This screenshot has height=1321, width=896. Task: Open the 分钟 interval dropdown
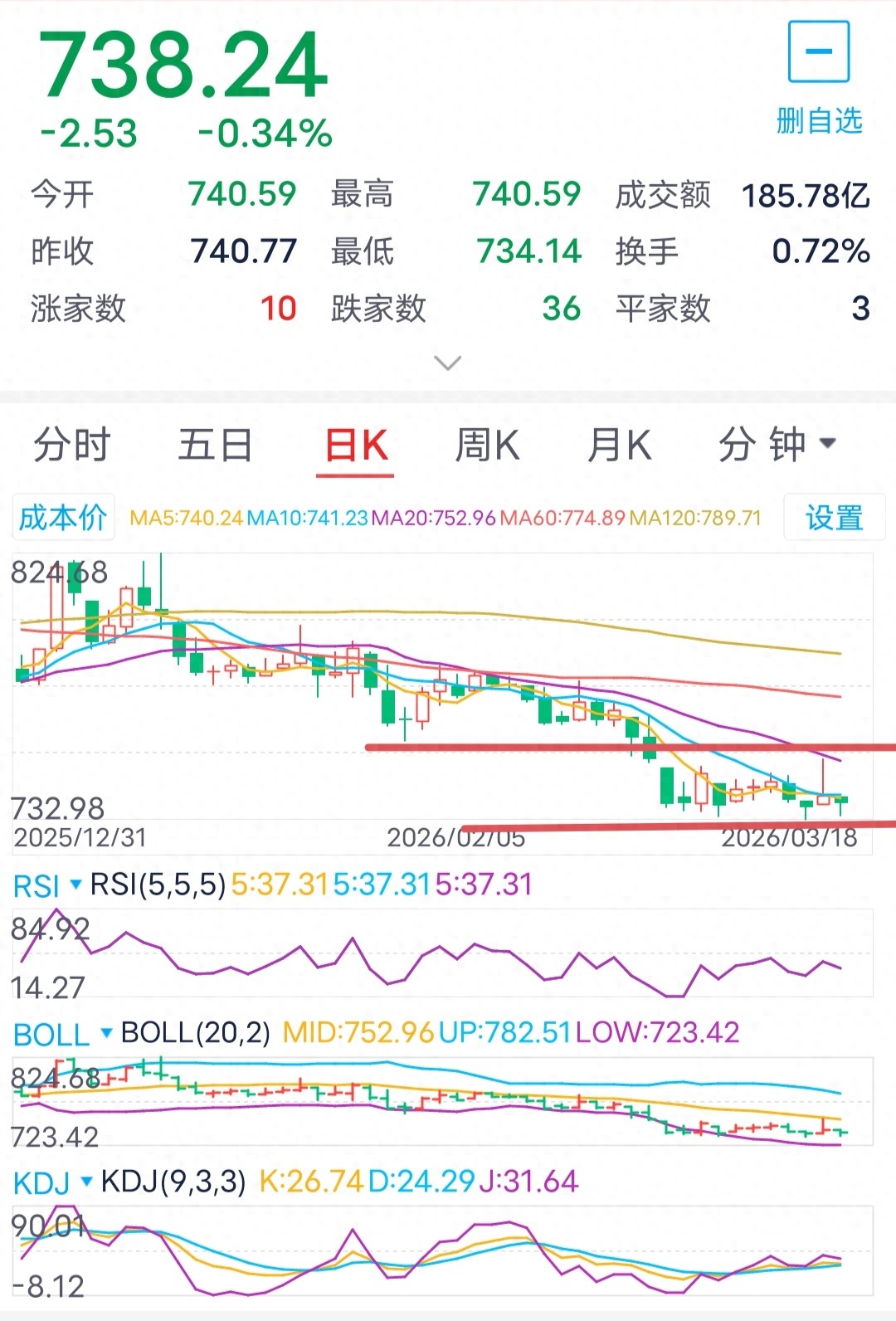click(x=777, y=445)
